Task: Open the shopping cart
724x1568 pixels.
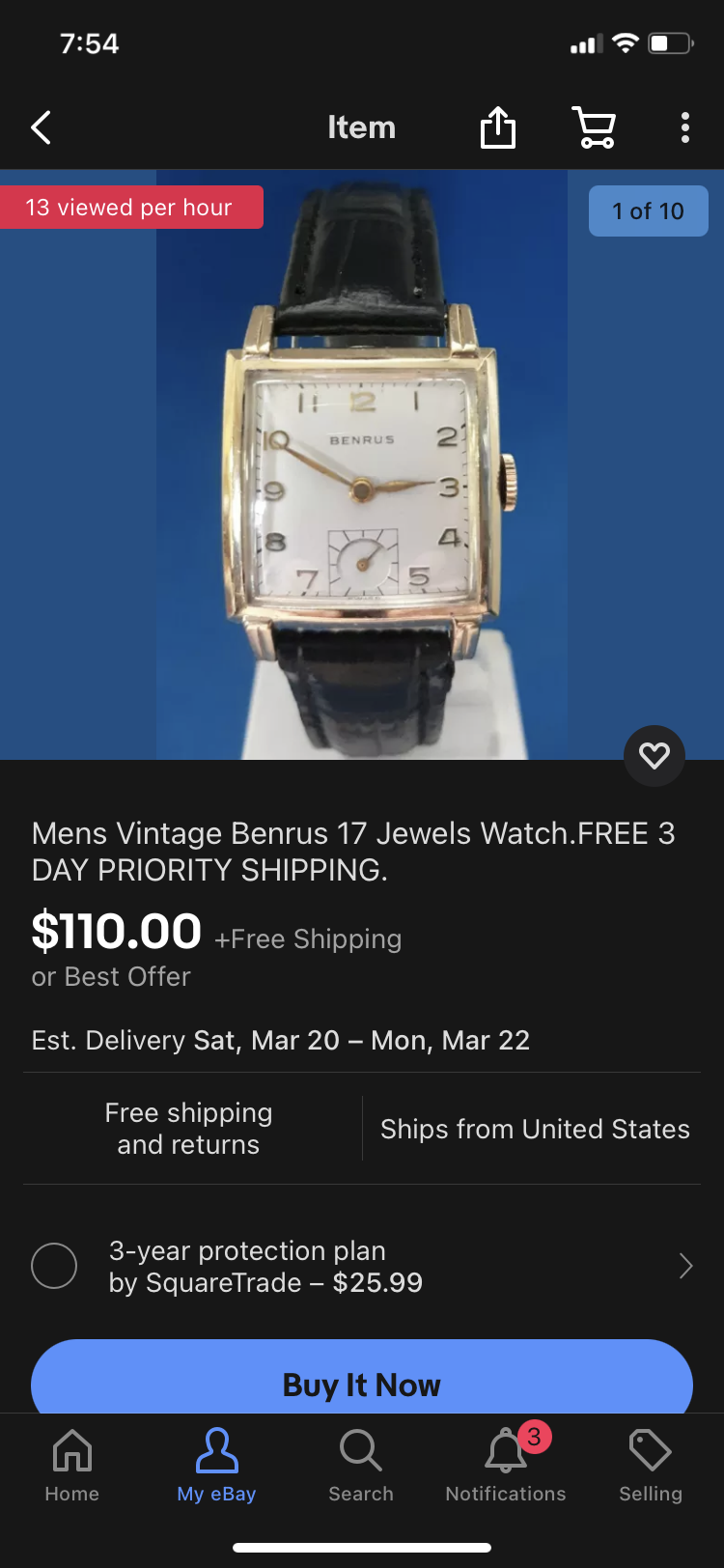Action: (x=595, y=127)
